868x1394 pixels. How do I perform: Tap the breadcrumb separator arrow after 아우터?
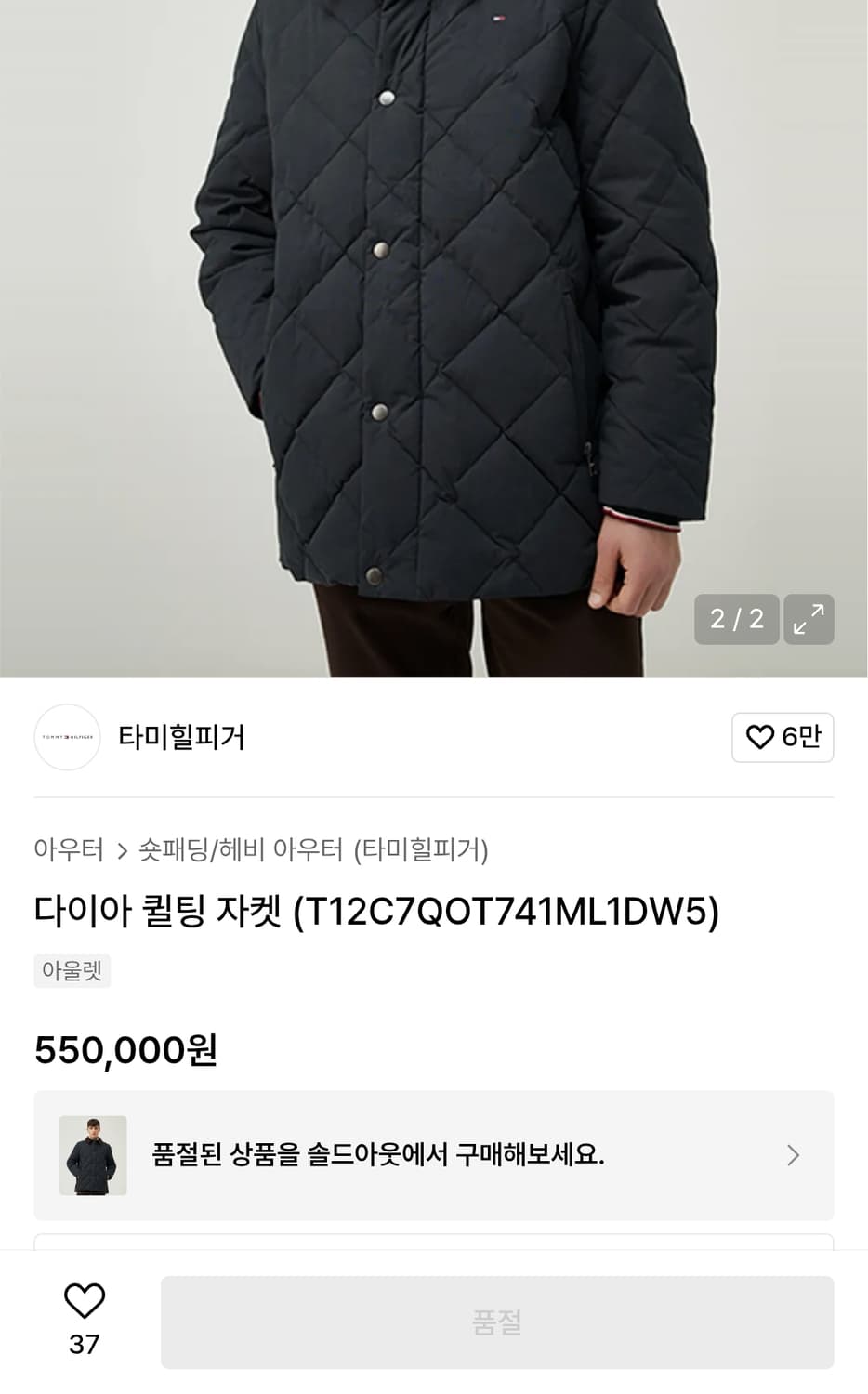(118, 848)
